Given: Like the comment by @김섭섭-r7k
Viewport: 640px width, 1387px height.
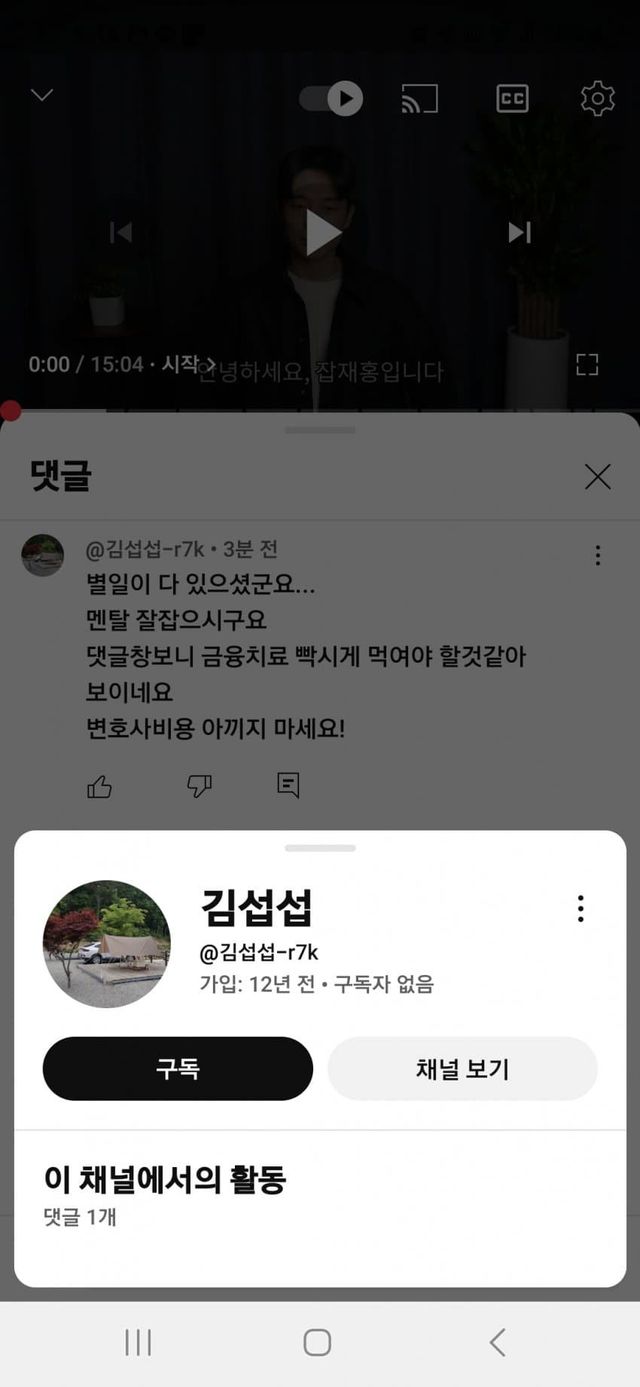Looking at the screenshot, I should coord(100,786).
